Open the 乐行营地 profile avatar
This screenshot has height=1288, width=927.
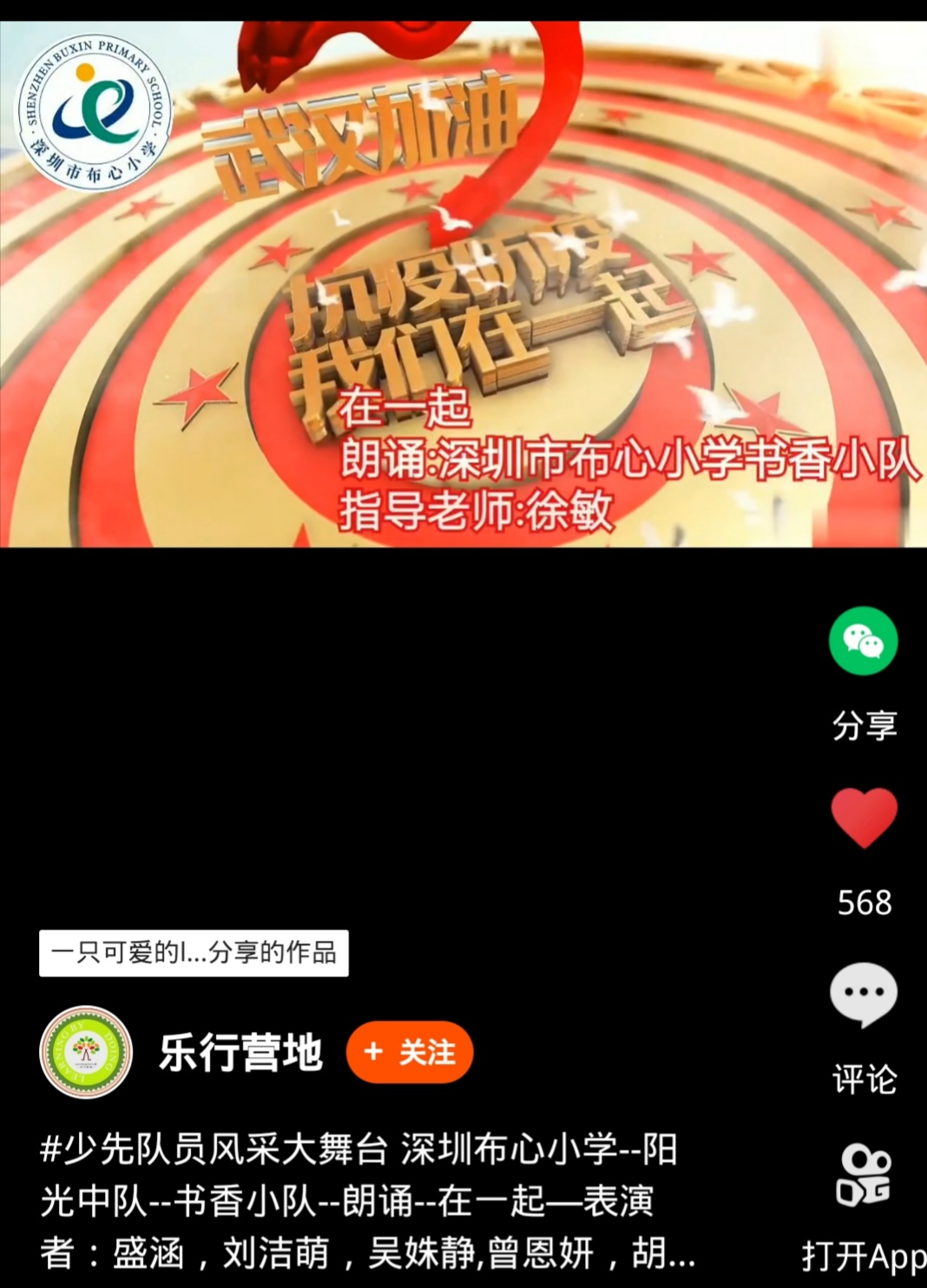pos(86,1052)
